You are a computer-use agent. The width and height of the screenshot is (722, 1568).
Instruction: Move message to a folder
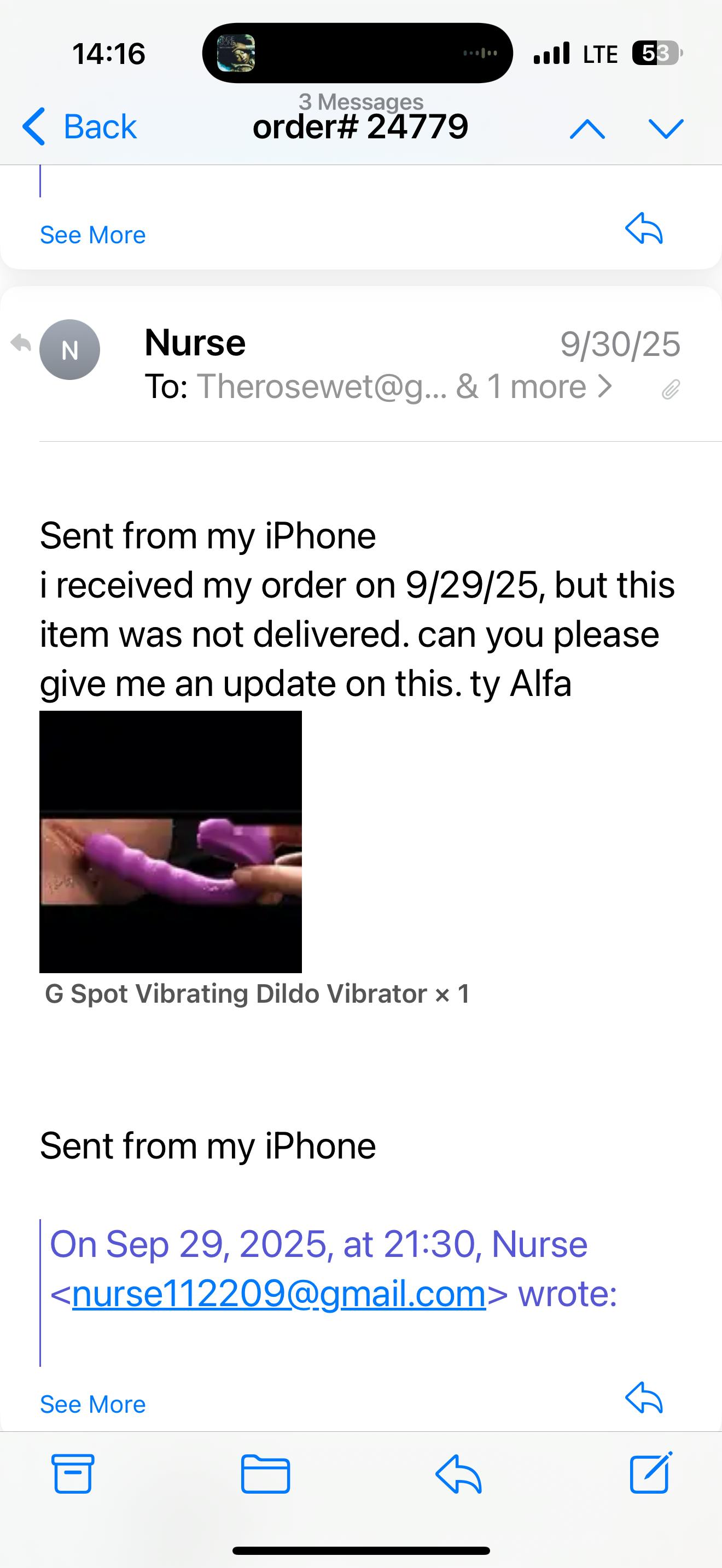tap(265, 1473)
